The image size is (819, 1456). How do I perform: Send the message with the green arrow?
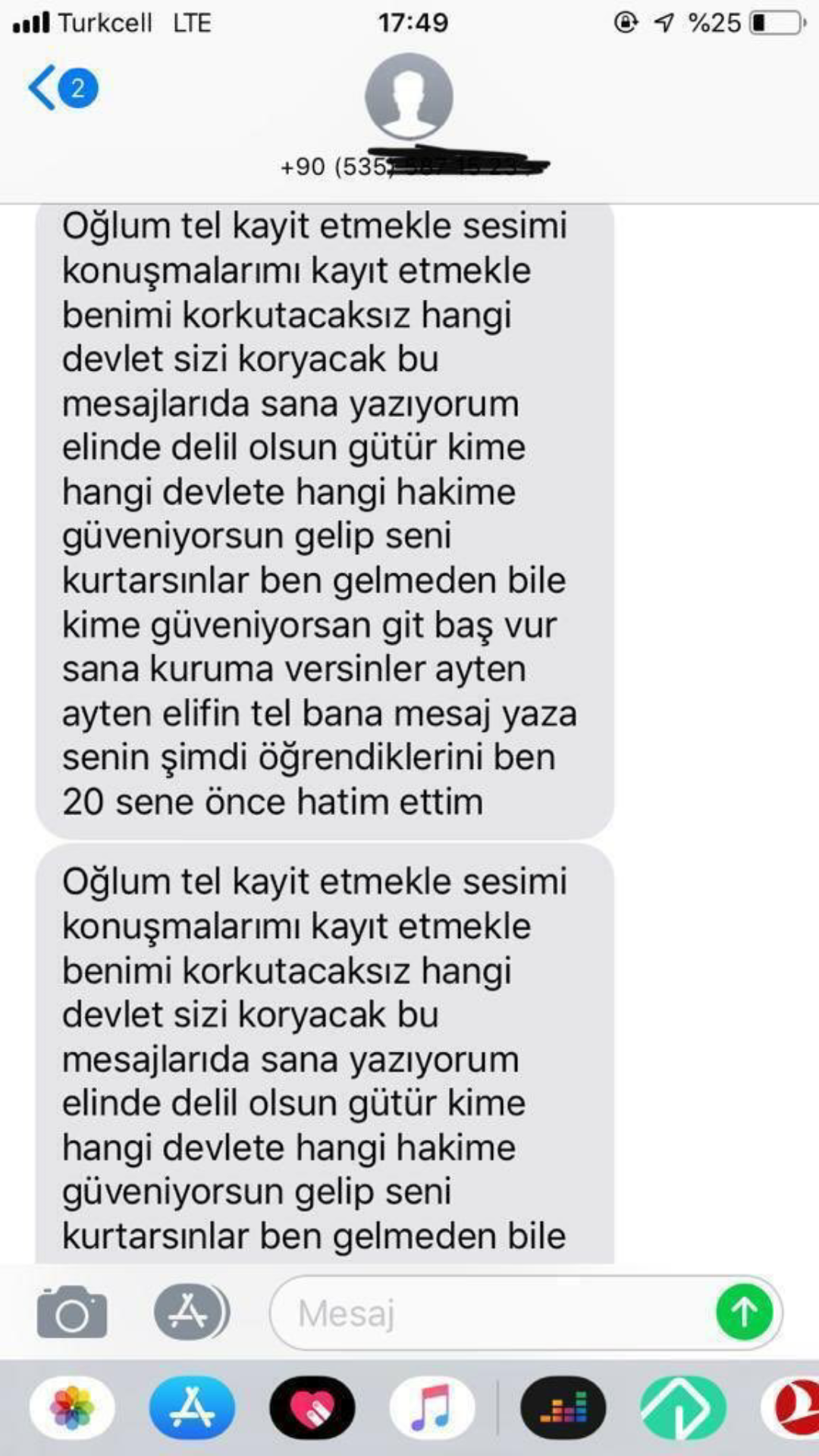point(744,1312)
